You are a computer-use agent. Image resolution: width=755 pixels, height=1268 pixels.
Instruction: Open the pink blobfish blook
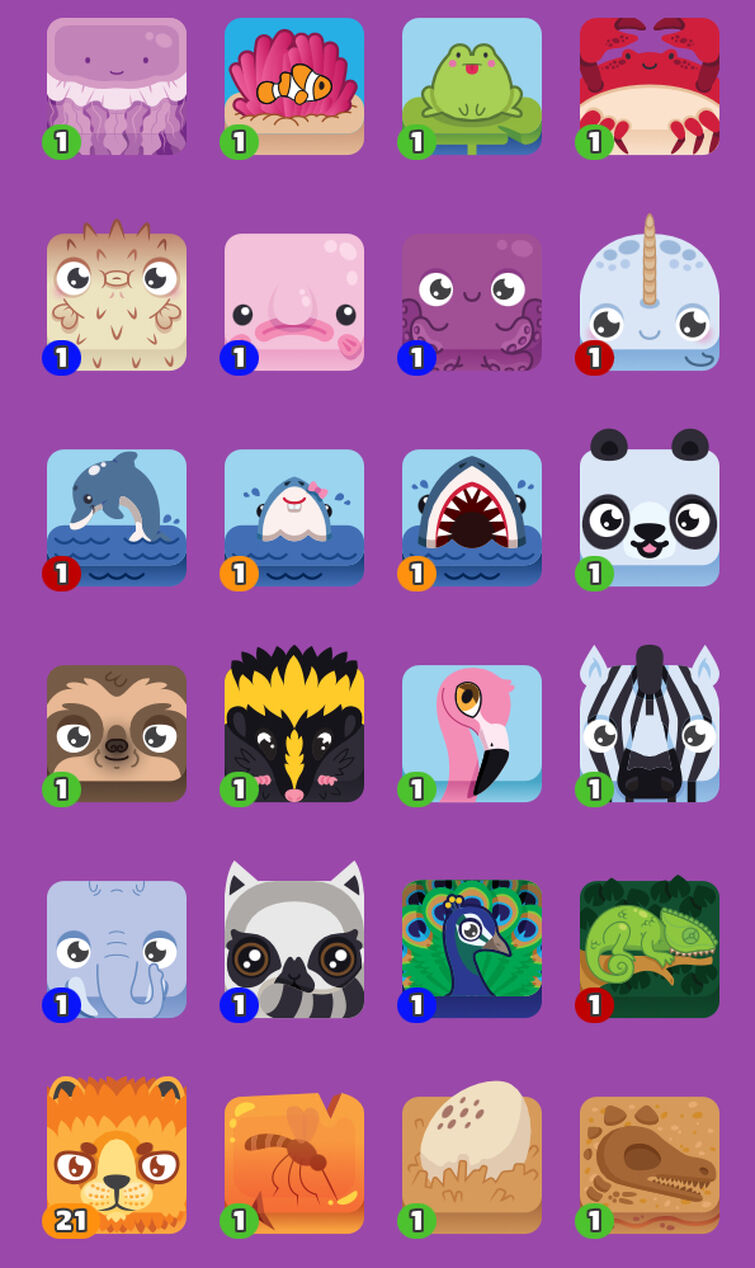[294, 302]
